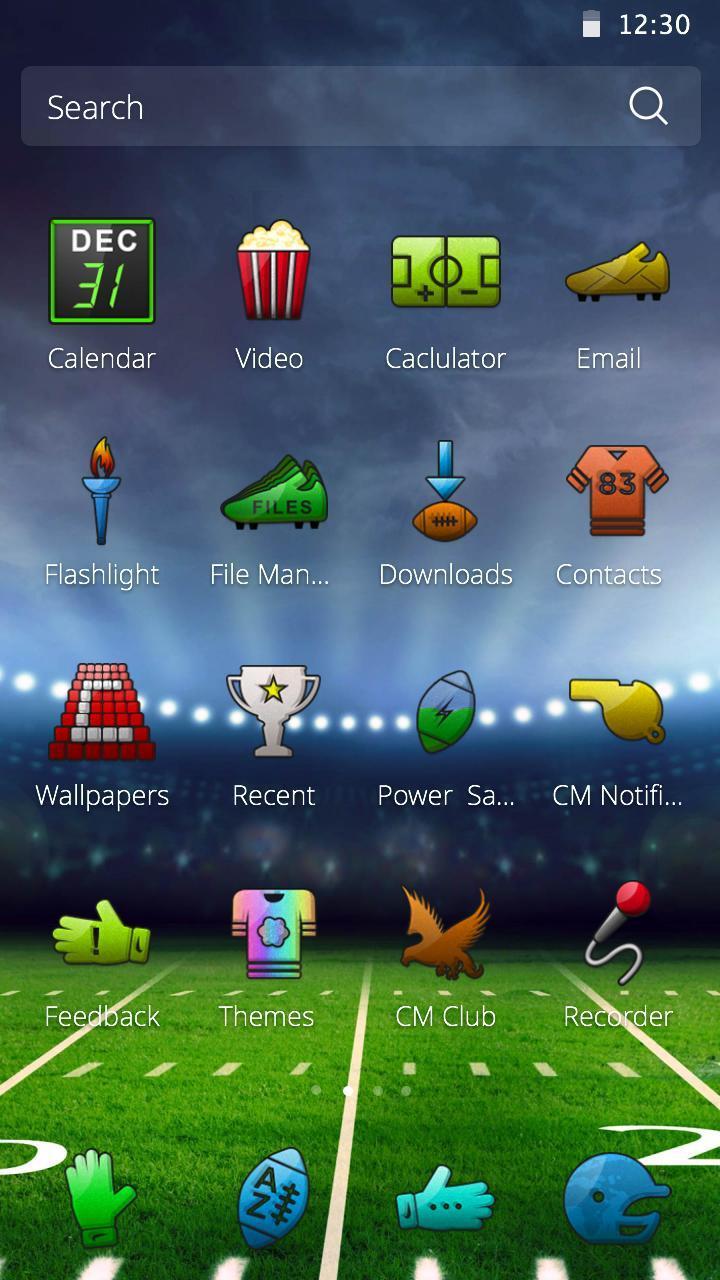
Task: Launch the CM Club app
Action: (445, 933)
